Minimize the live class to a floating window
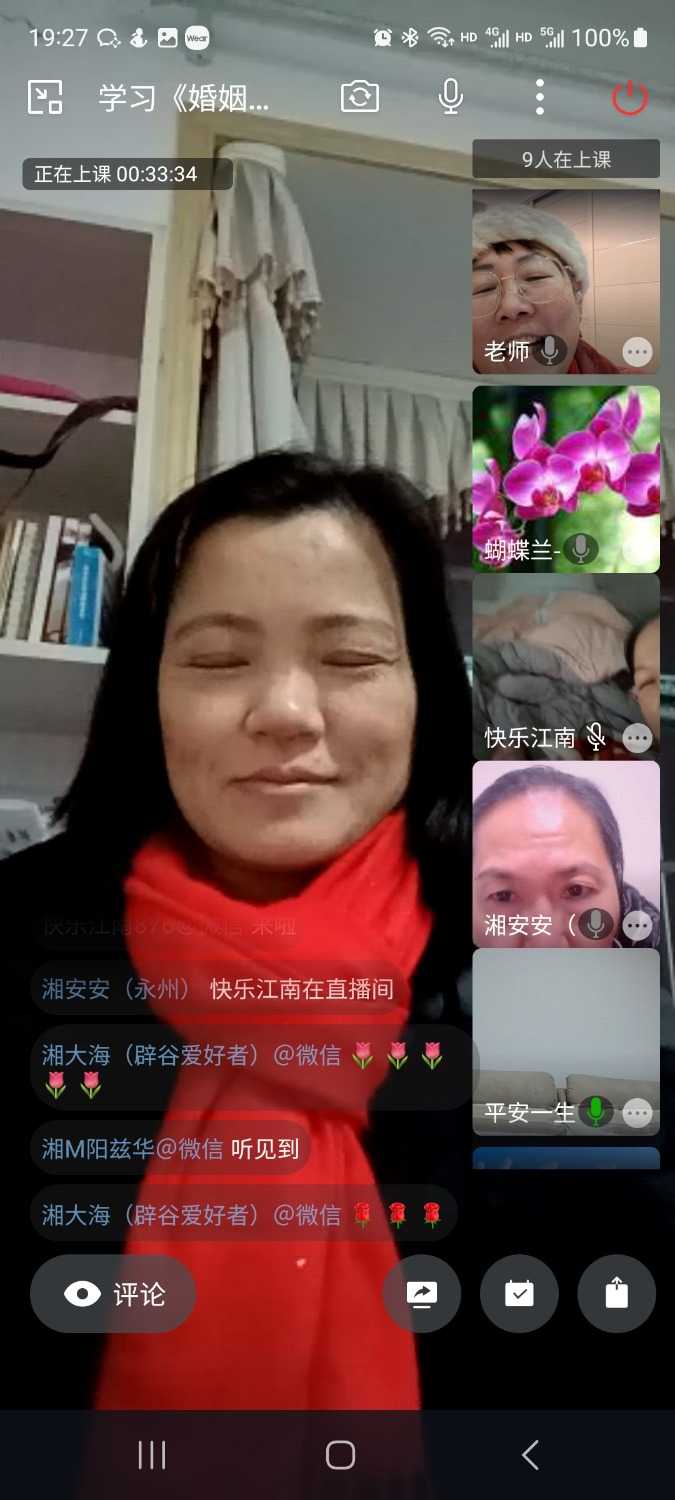 45,97
